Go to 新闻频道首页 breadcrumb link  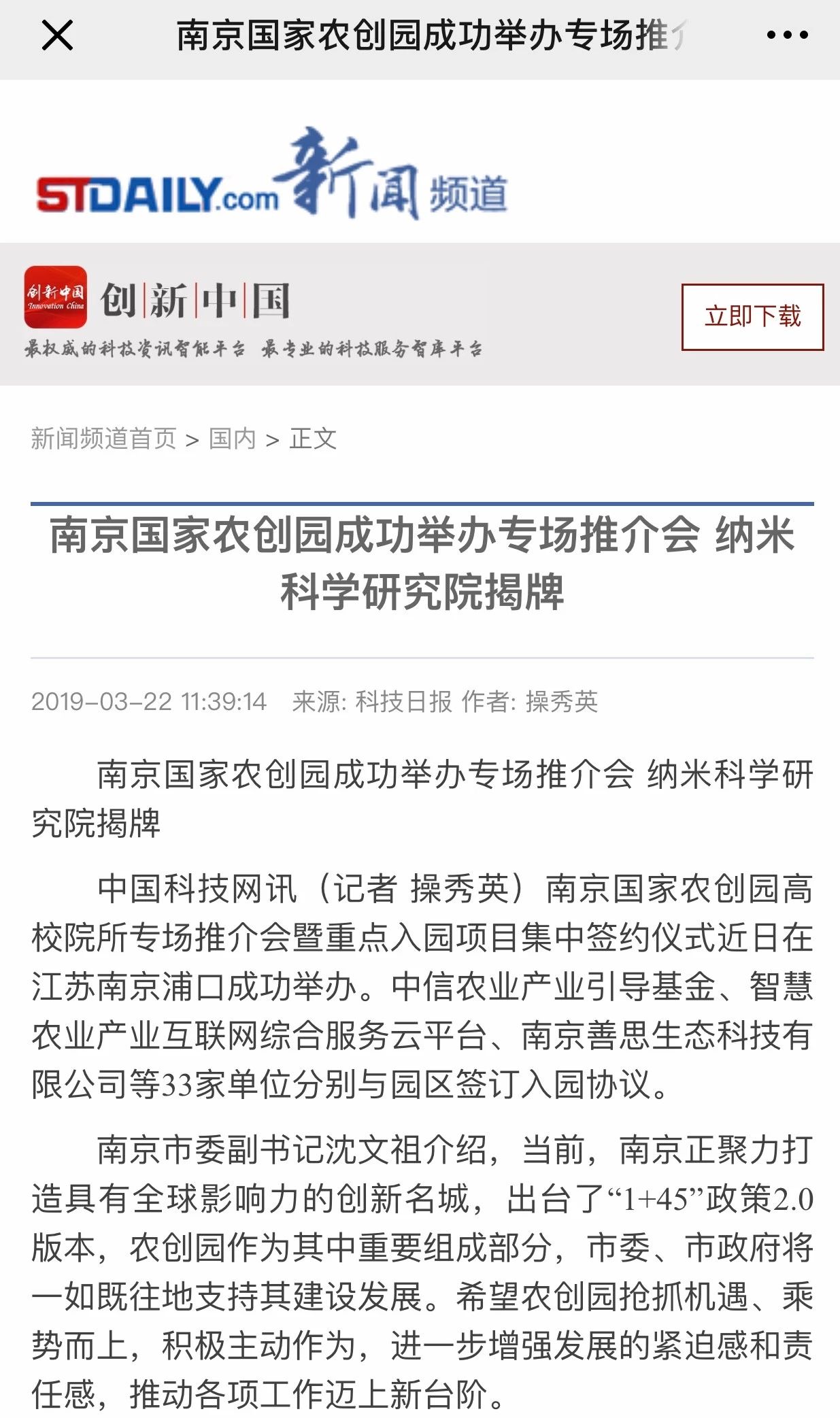coord(103,439)
